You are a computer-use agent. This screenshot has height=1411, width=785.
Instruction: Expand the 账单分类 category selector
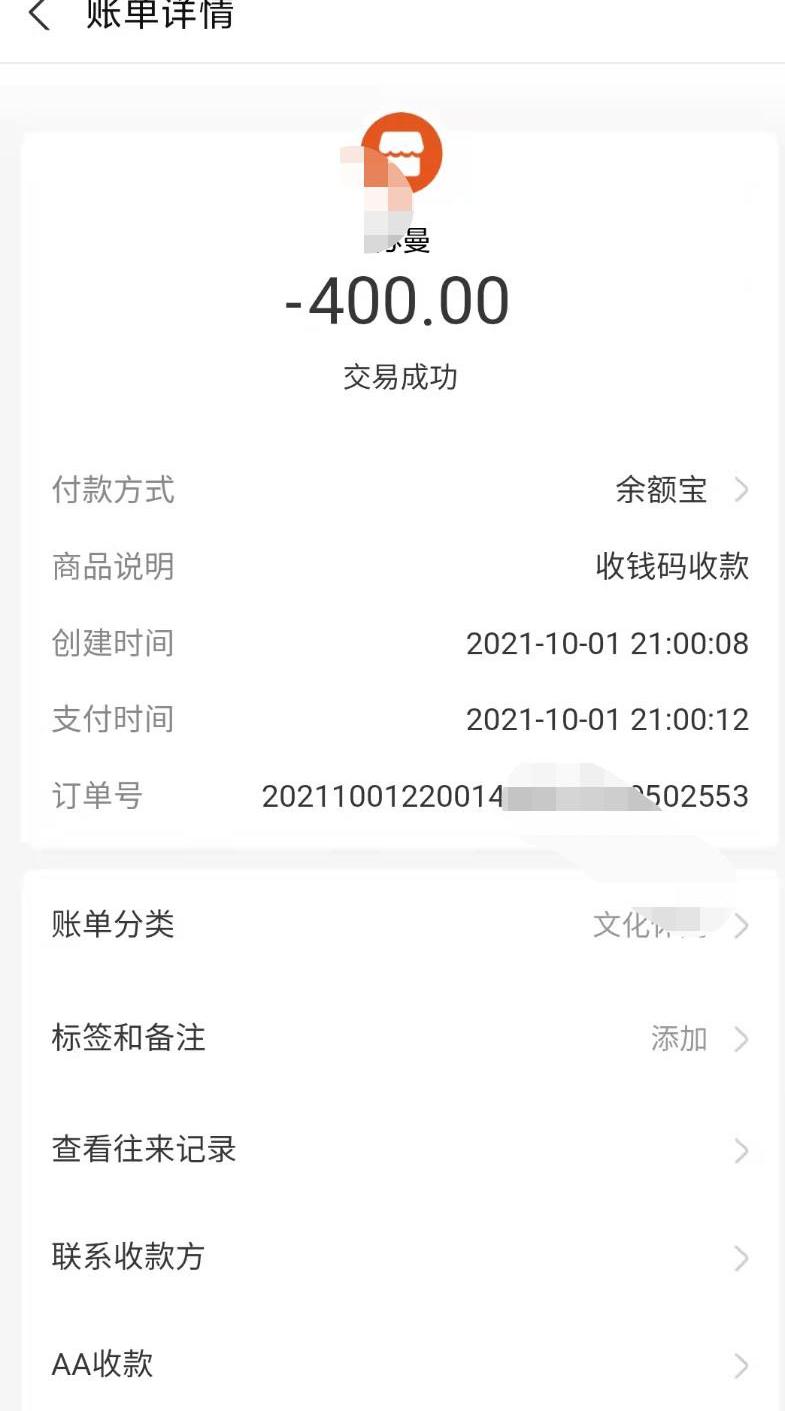113,925
